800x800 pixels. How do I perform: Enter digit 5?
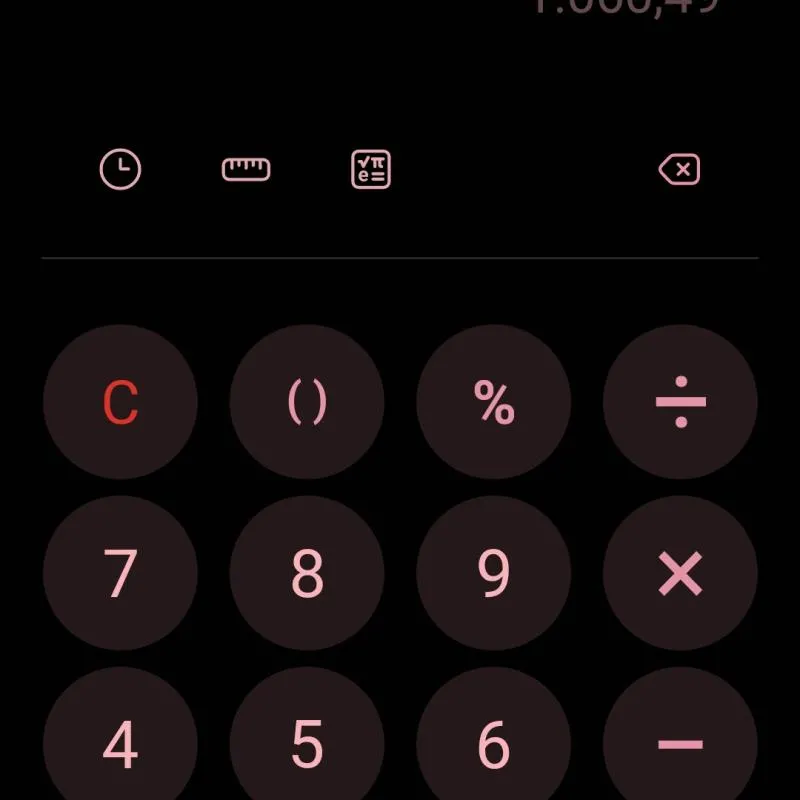307,742
